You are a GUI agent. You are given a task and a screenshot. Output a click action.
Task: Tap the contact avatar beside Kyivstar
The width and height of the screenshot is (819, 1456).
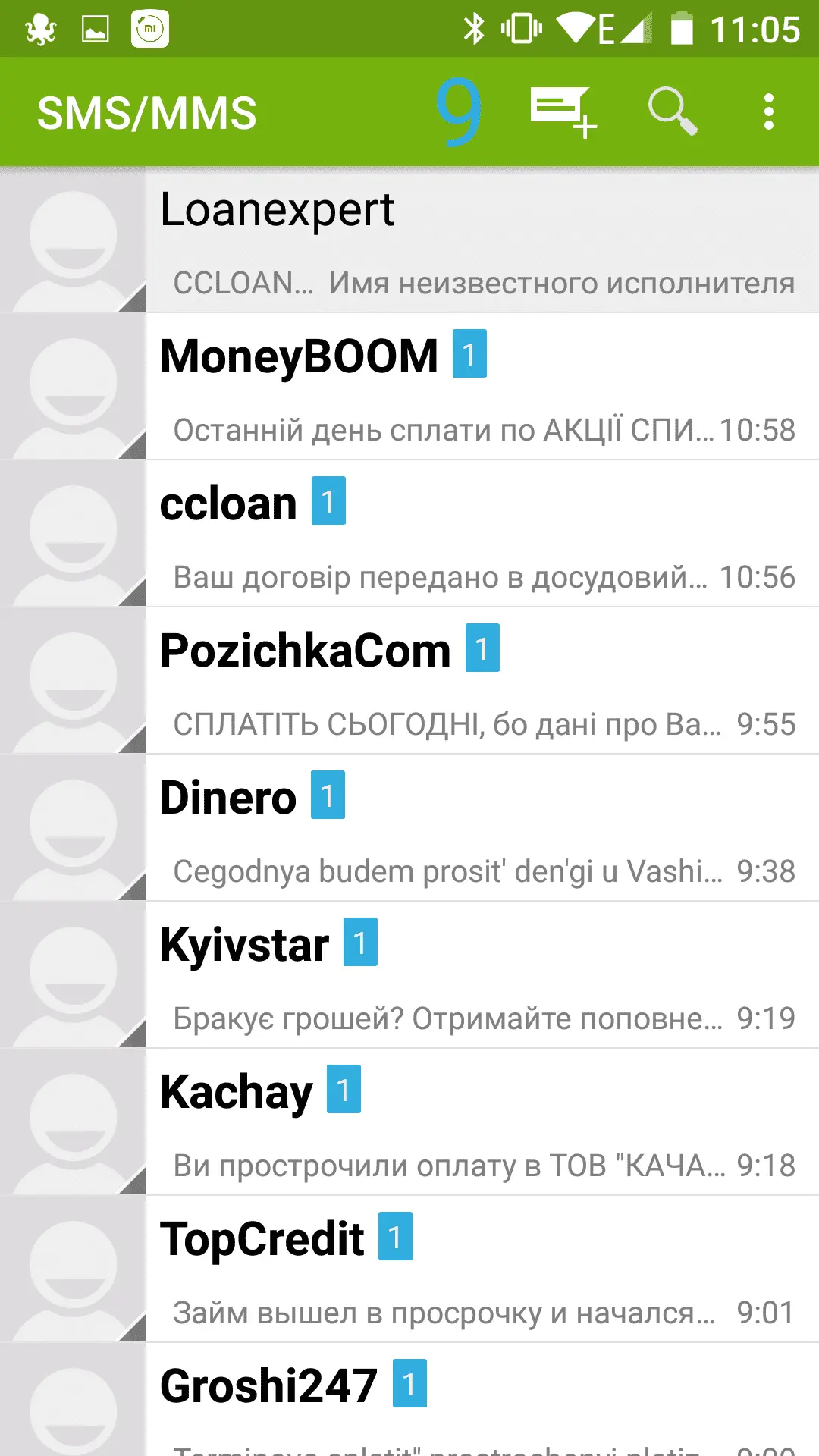[x=73, y=975]
